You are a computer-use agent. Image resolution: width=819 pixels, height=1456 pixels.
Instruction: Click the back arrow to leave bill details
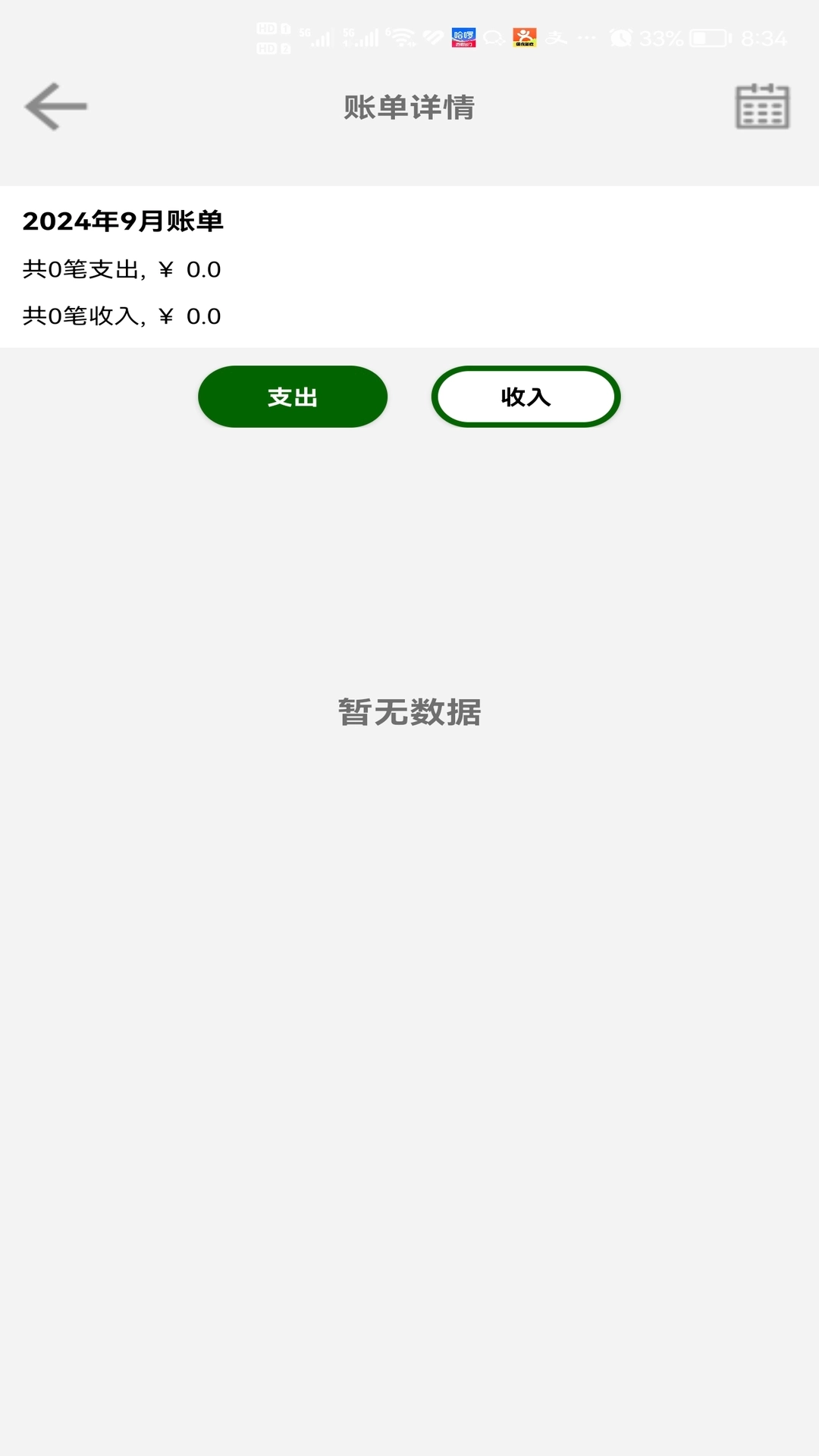pos(57,106)
